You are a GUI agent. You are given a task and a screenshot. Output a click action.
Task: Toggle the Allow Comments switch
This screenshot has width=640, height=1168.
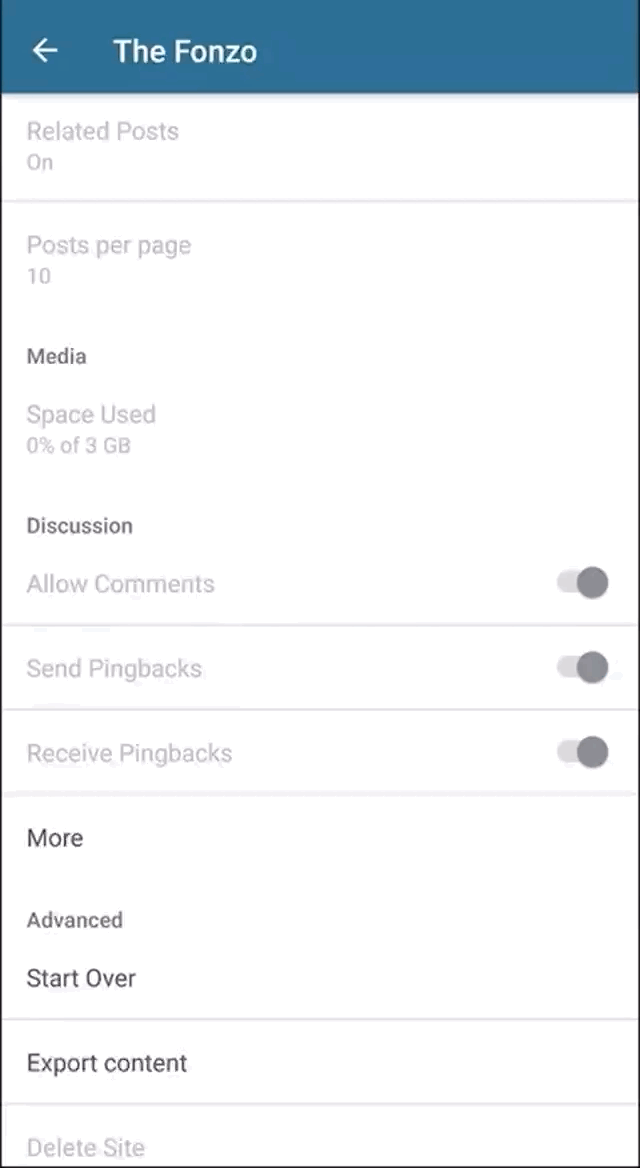click(583, 583)
